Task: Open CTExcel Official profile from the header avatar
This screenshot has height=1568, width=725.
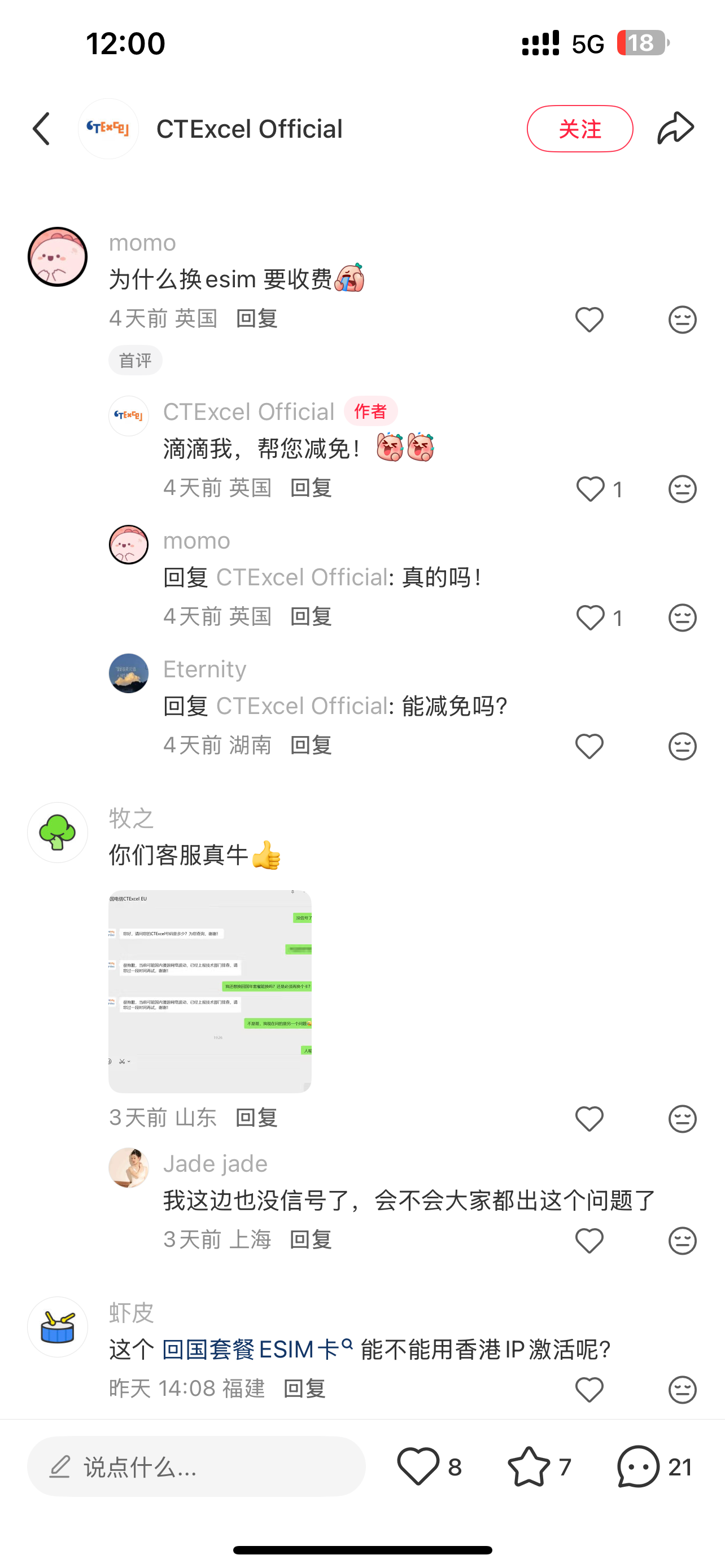Action: click(108, 129)
